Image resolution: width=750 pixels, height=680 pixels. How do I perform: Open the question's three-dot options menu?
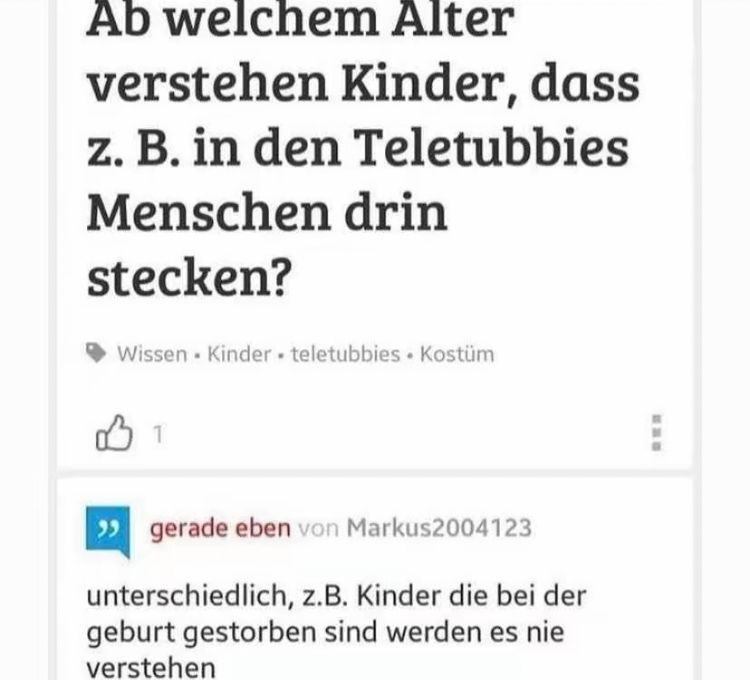[x=656, y=432]
